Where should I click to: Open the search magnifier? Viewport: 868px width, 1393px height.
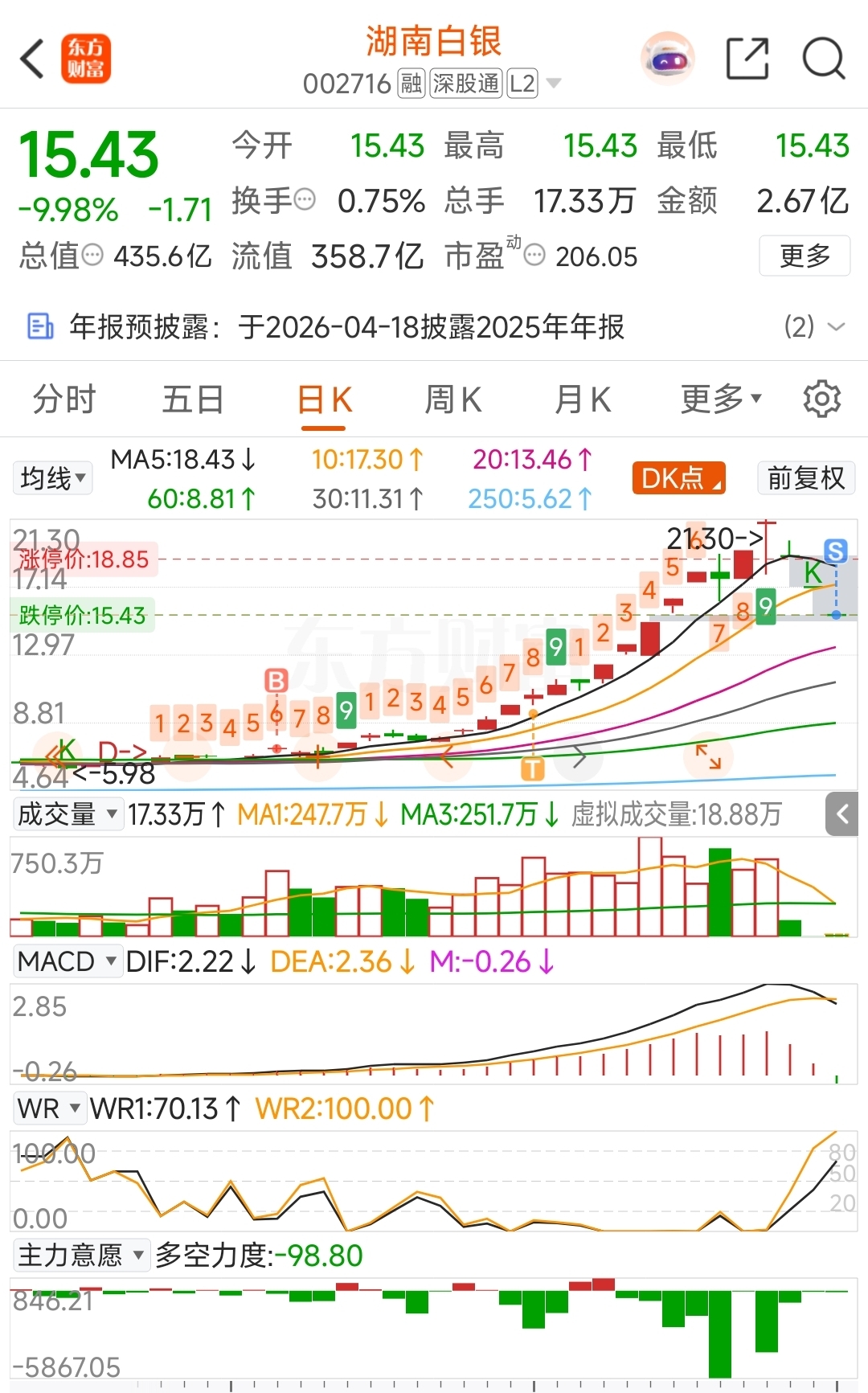coord(824,59)
